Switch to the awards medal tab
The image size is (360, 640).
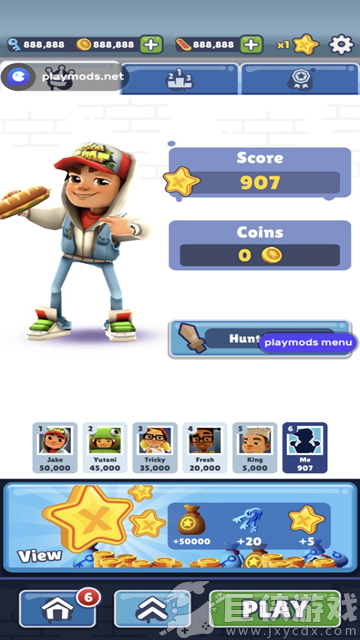300,78
